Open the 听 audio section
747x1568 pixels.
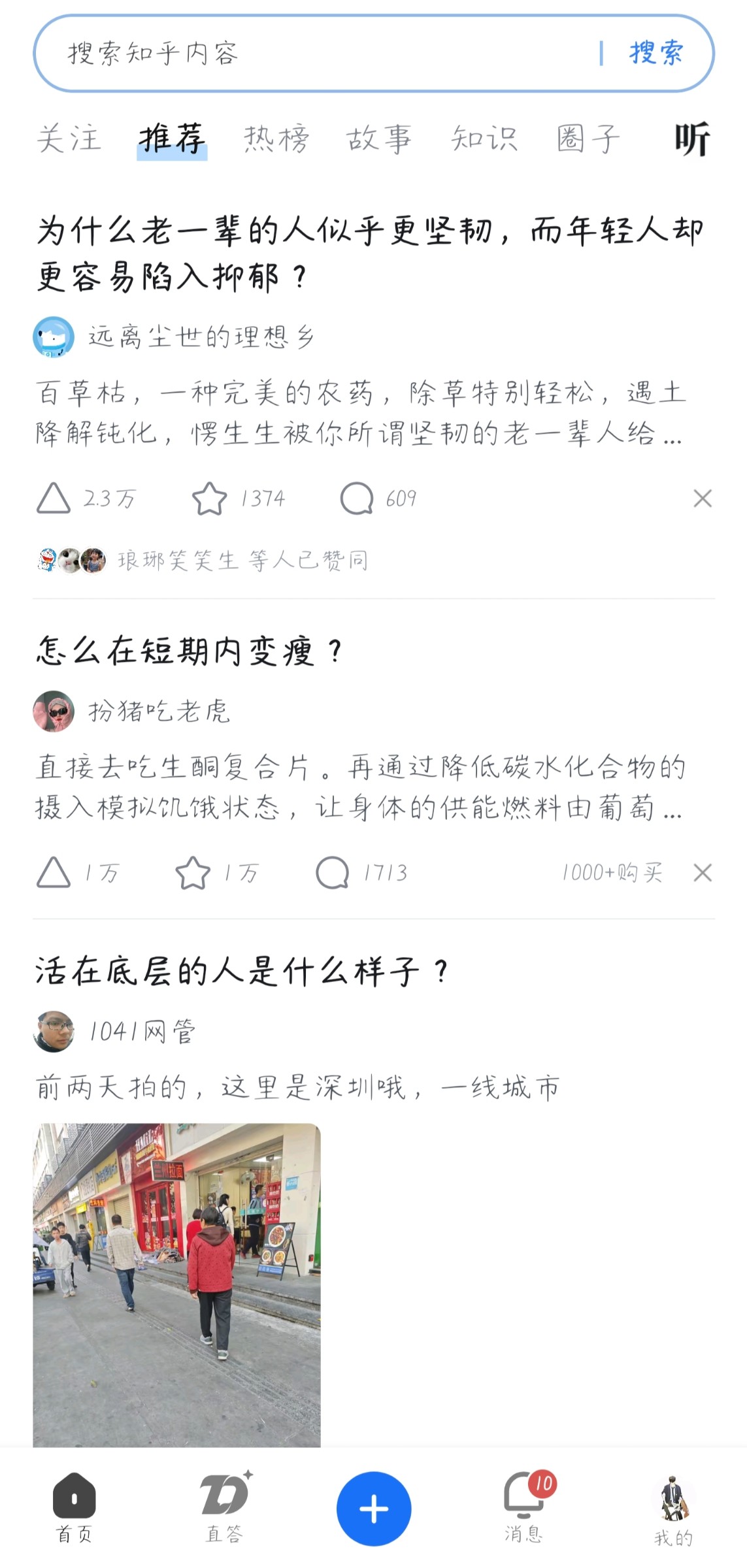[692, 139]
